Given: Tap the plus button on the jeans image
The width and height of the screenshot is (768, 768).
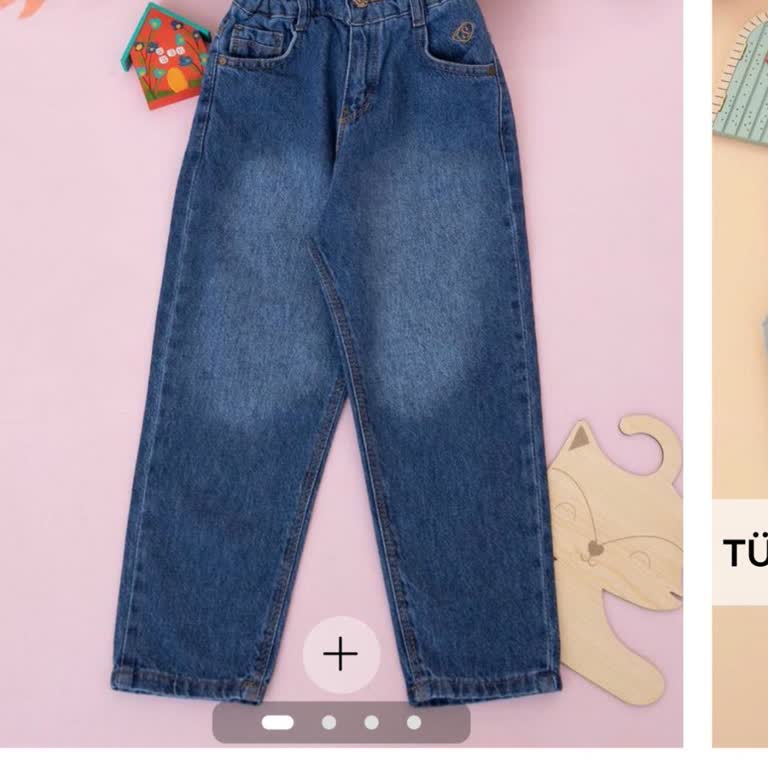Looking at the screenshot, I should click(341, 655).
